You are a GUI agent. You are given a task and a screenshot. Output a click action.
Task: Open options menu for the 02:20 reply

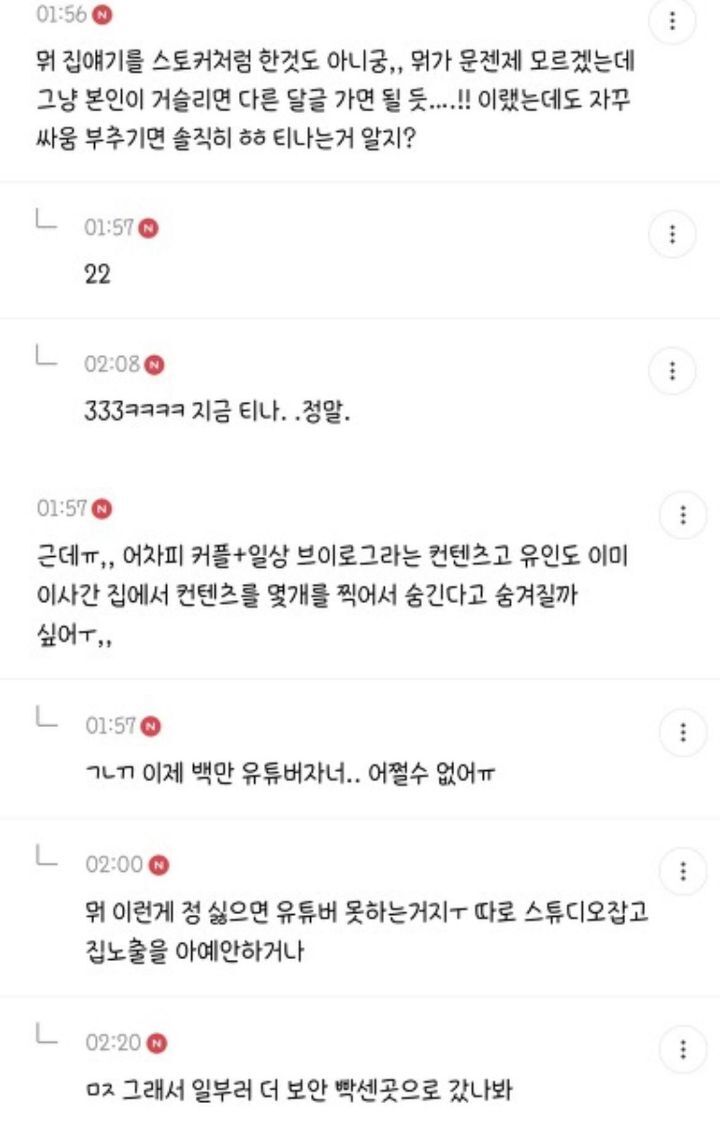pyautogui.click(x=684, y=1050)
